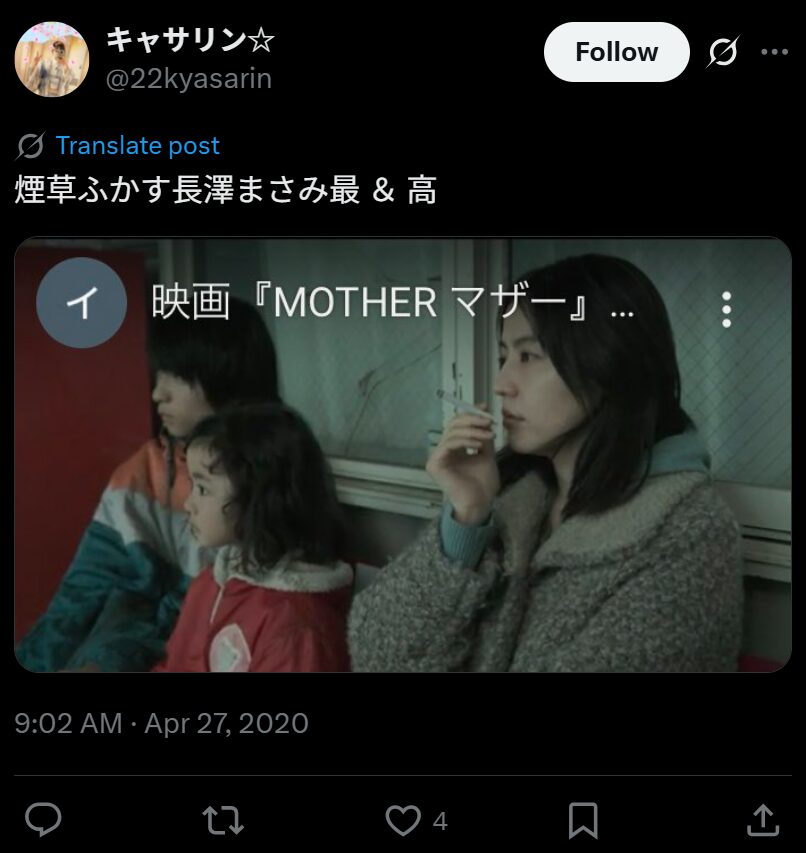Tap Translate post link
The width and height of the screenshot is (806, 853).
pos(137,146)
